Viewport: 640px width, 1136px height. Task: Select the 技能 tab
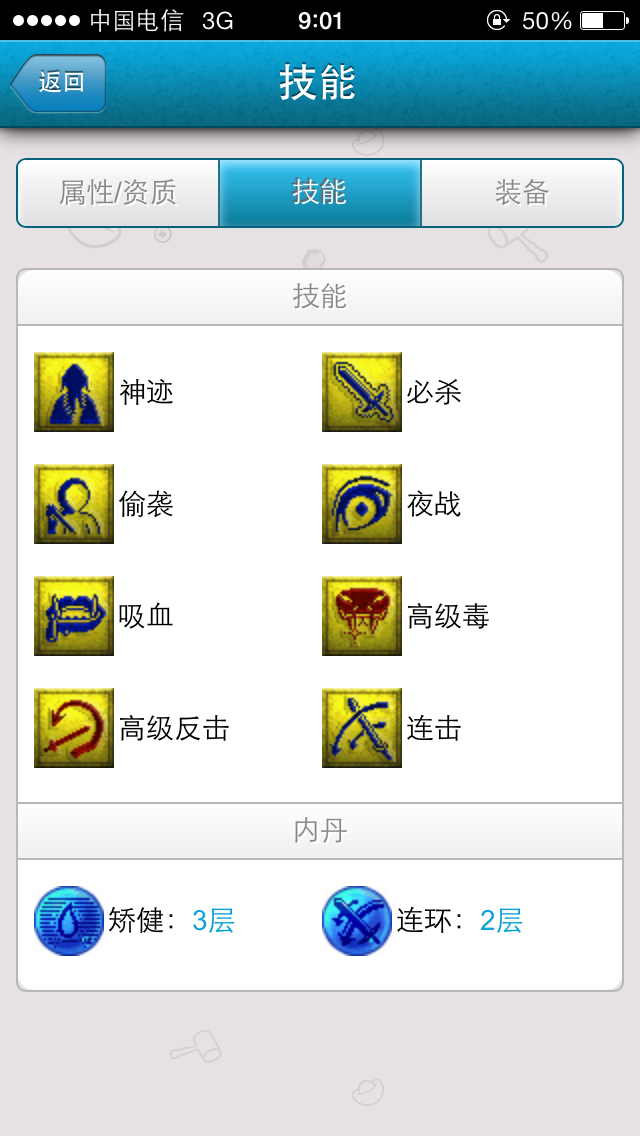coord(320,193)
